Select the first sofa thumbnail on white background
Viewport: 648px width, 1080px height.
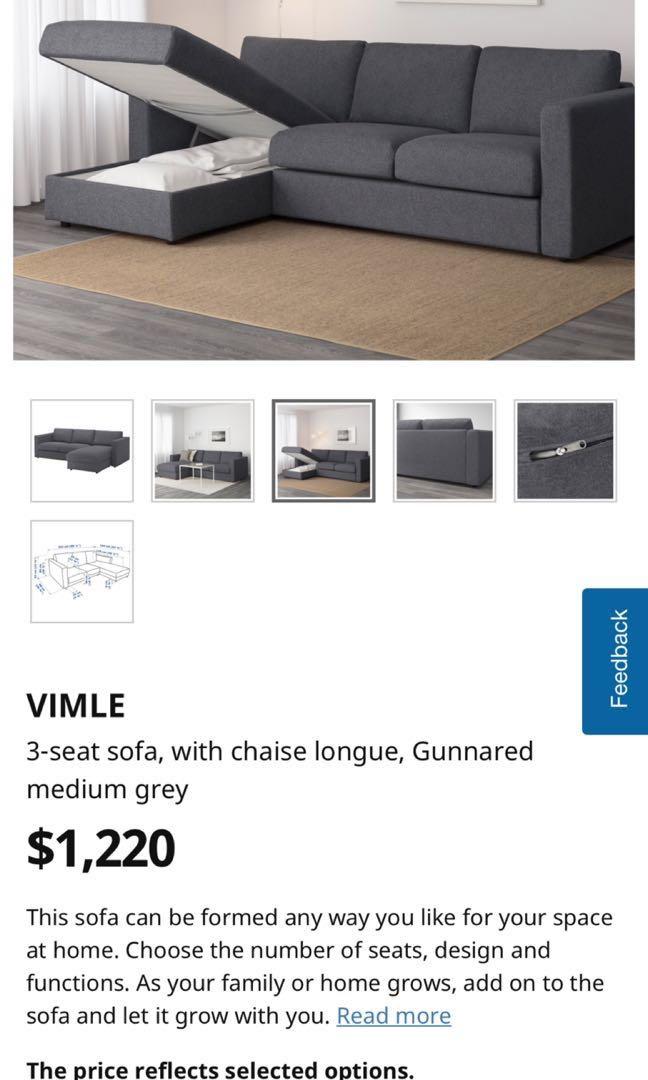[82, 451]
